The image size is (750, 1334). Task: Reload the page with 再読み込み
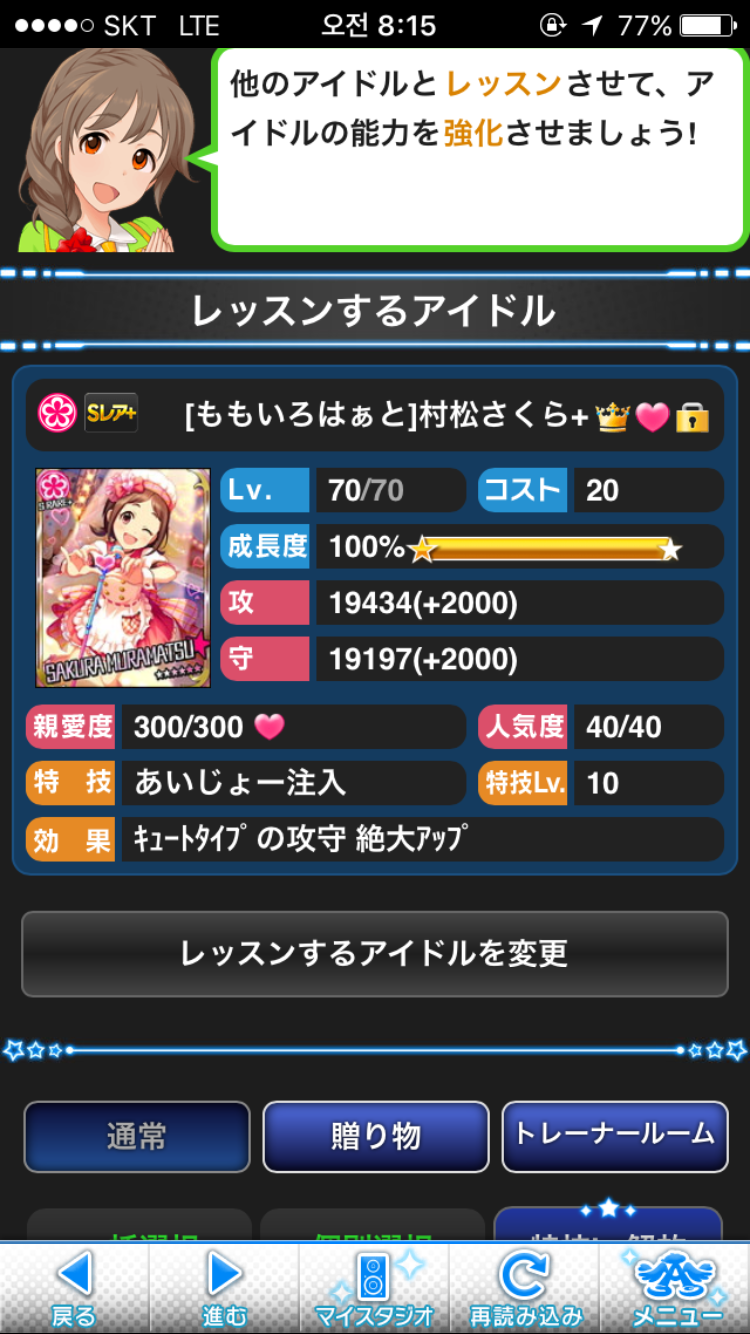[x=524, y=1288]
